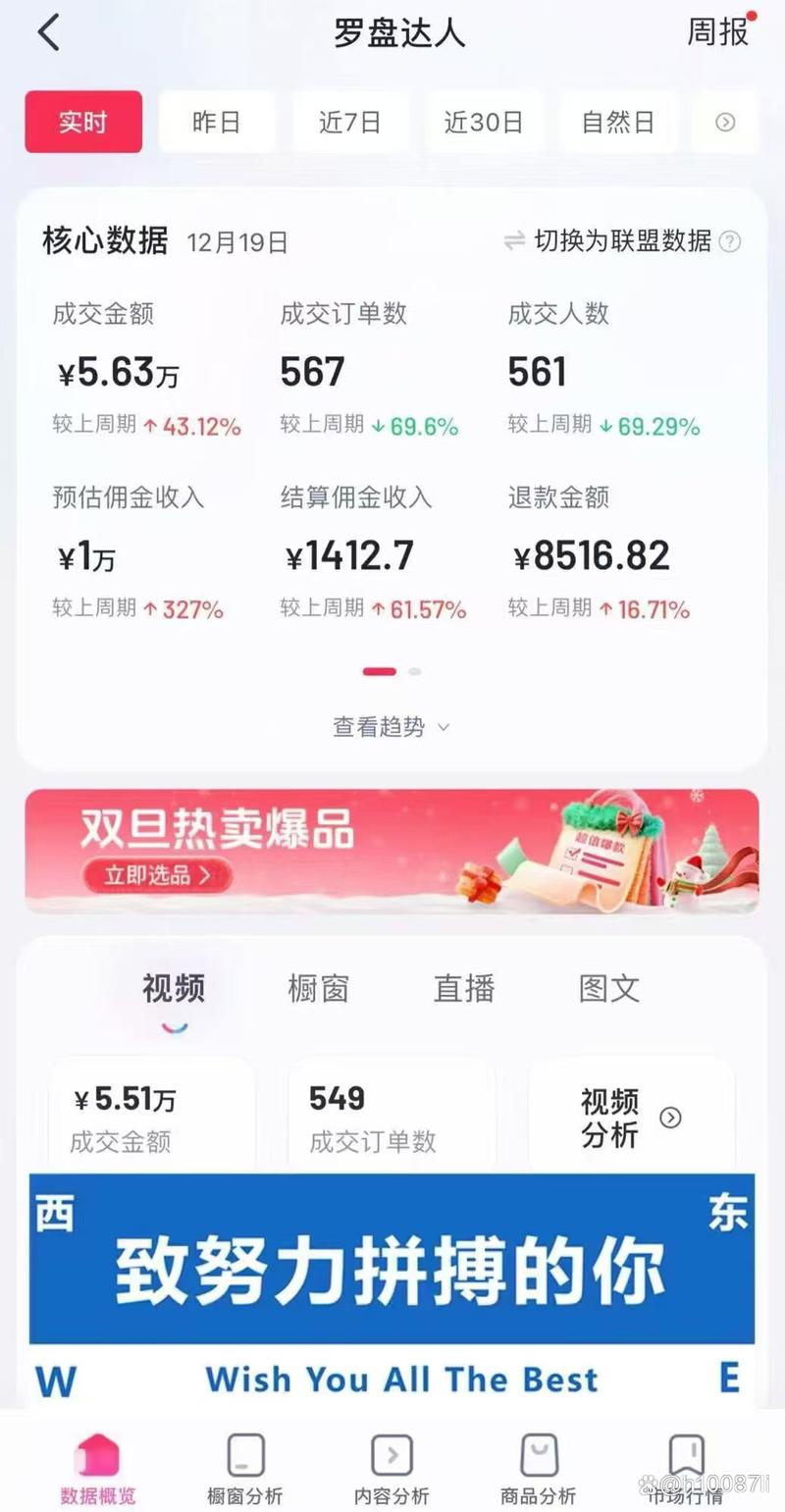
Task: Select the 近7日 time range
Action: pos(349,123)
